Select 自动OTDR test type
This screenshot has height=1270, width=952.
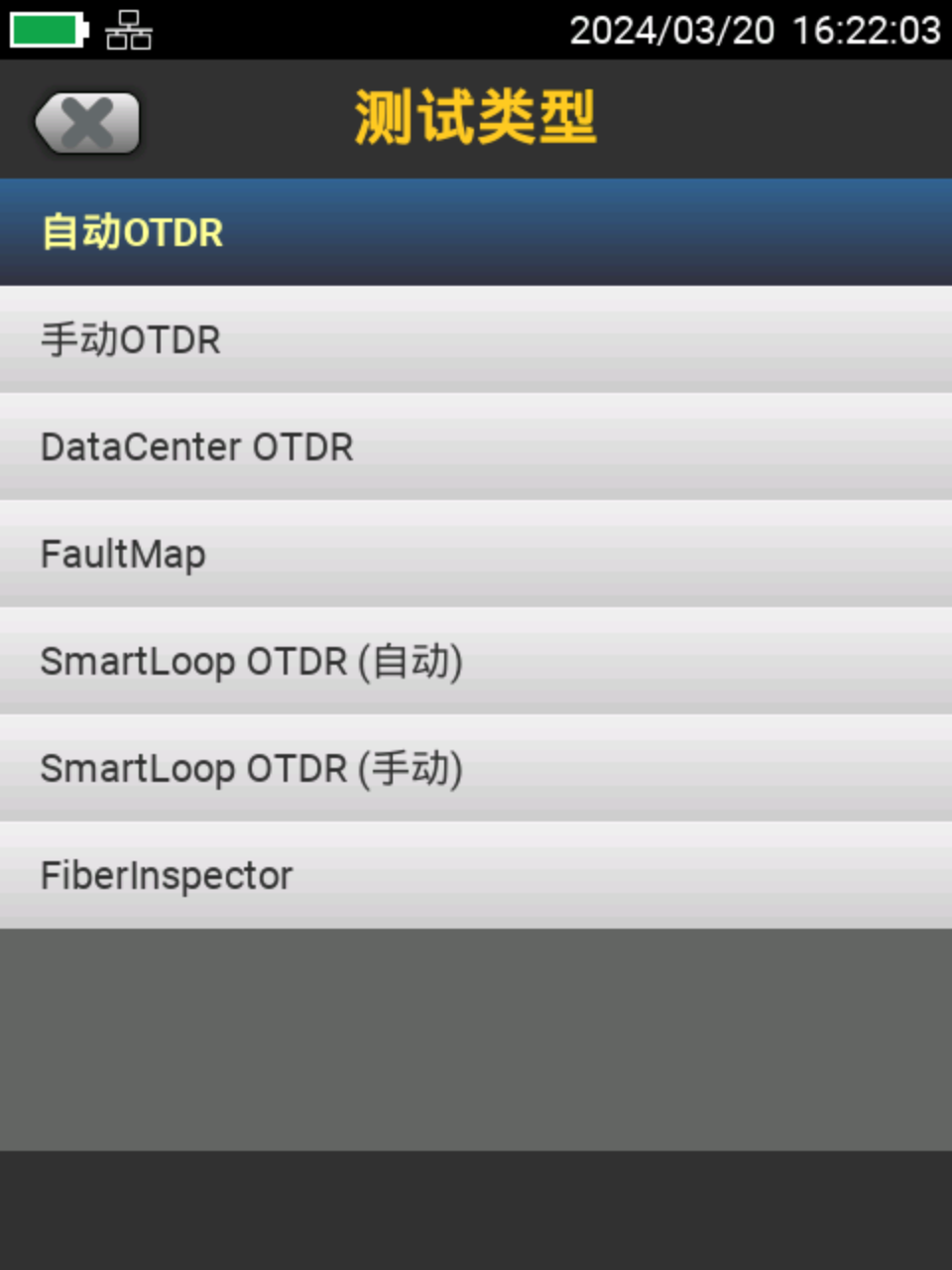pos(476,232)
